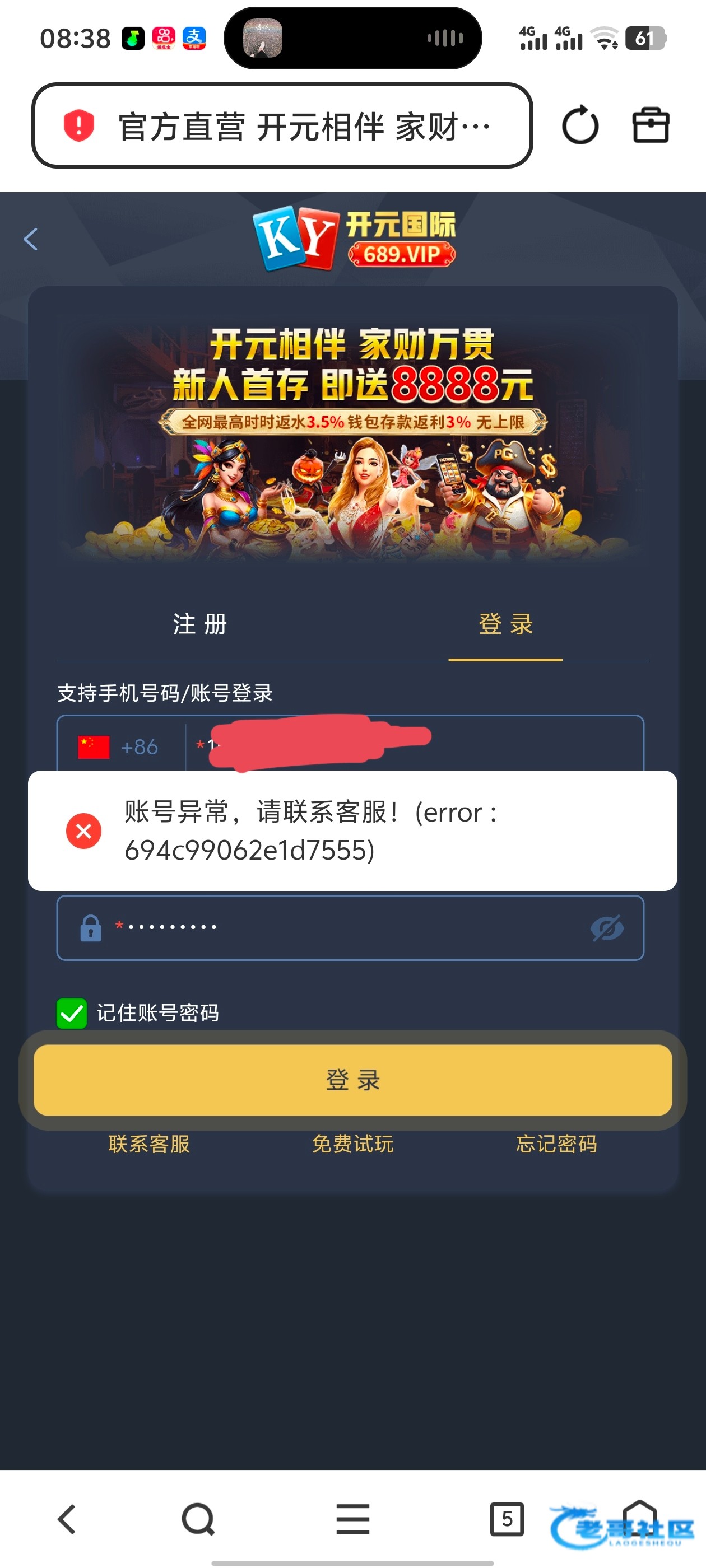The height and width of the screenshot is (1568, 706).
Task: Open 联系客服 link
Action: tap(149, 1144)
